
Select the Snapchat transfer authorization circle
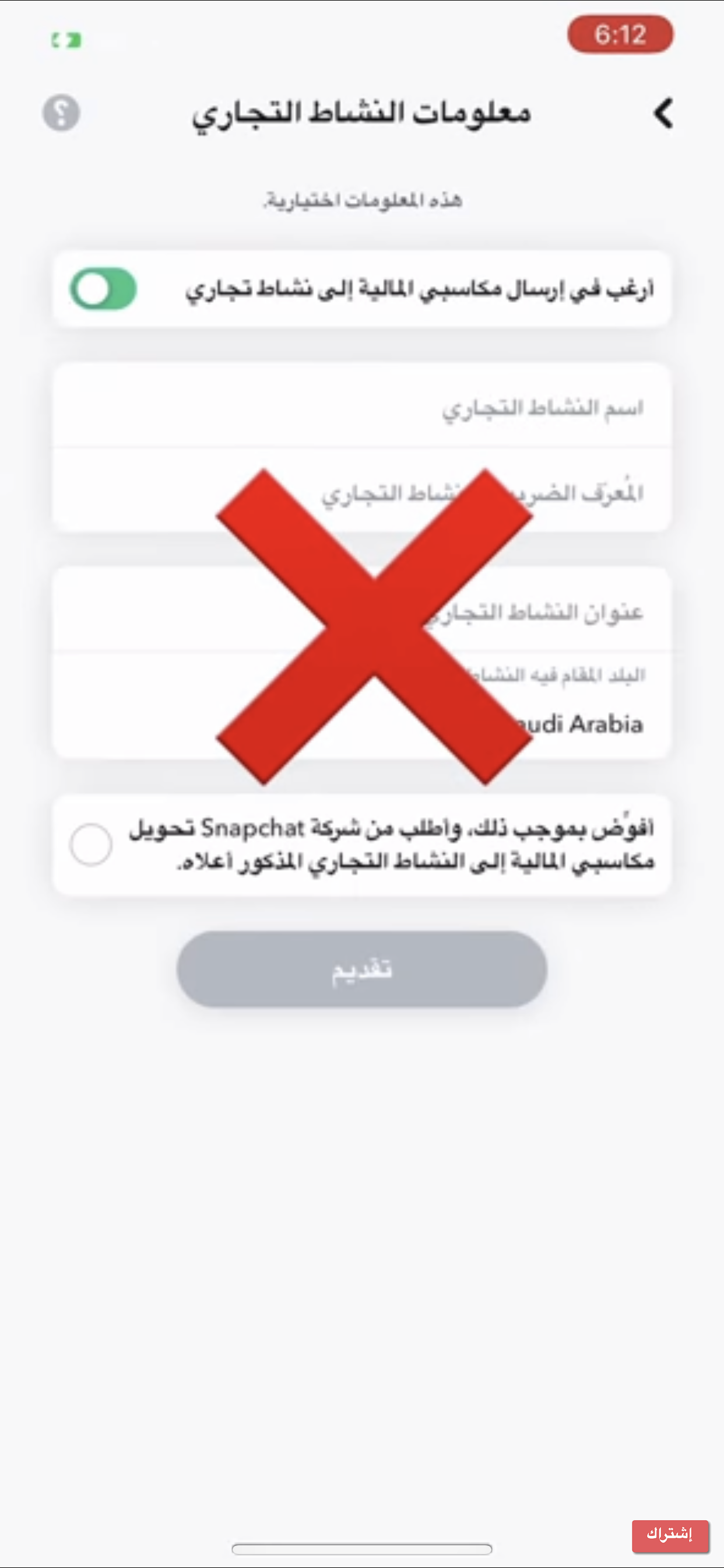click(x=92, y=844)
